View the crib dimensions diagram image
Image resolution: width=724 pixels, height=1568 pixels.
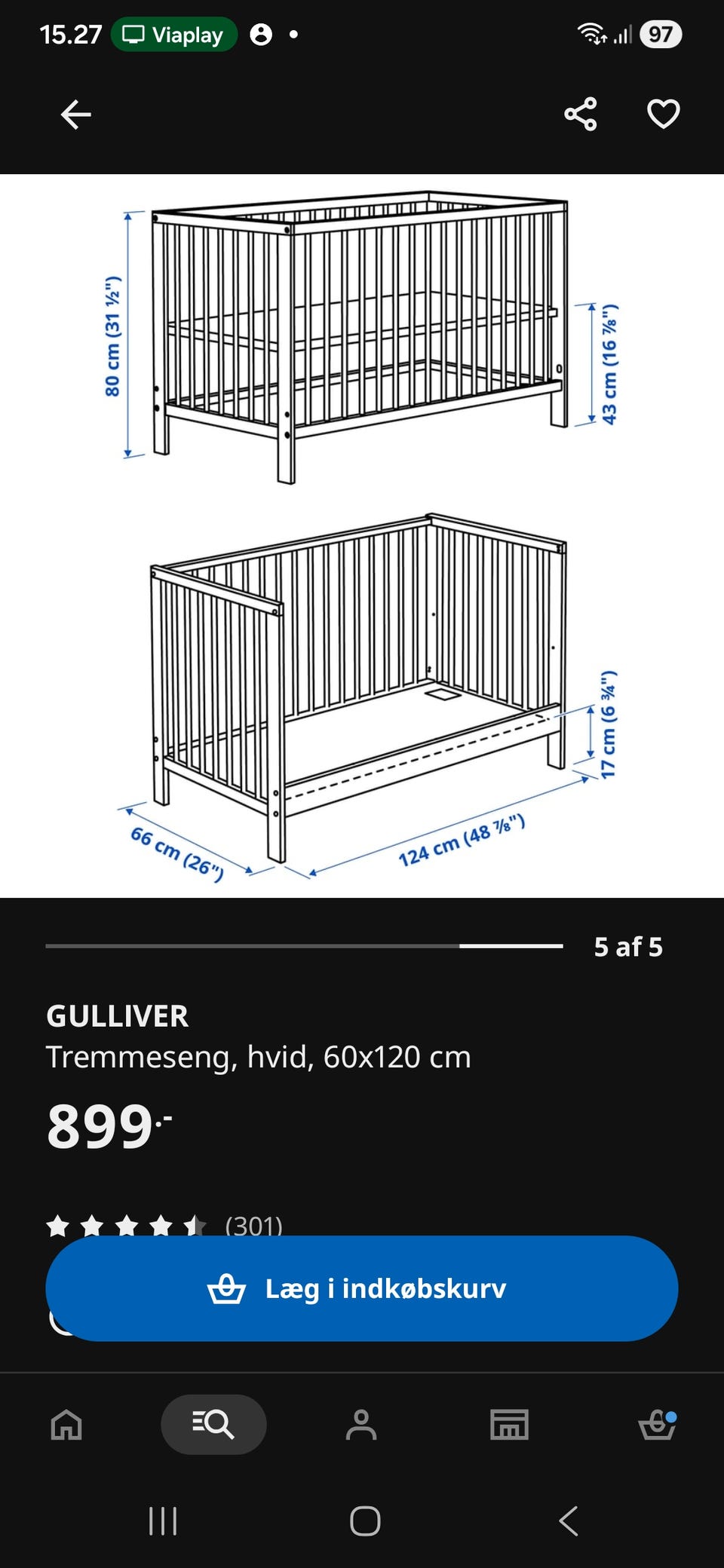[362, 535]
